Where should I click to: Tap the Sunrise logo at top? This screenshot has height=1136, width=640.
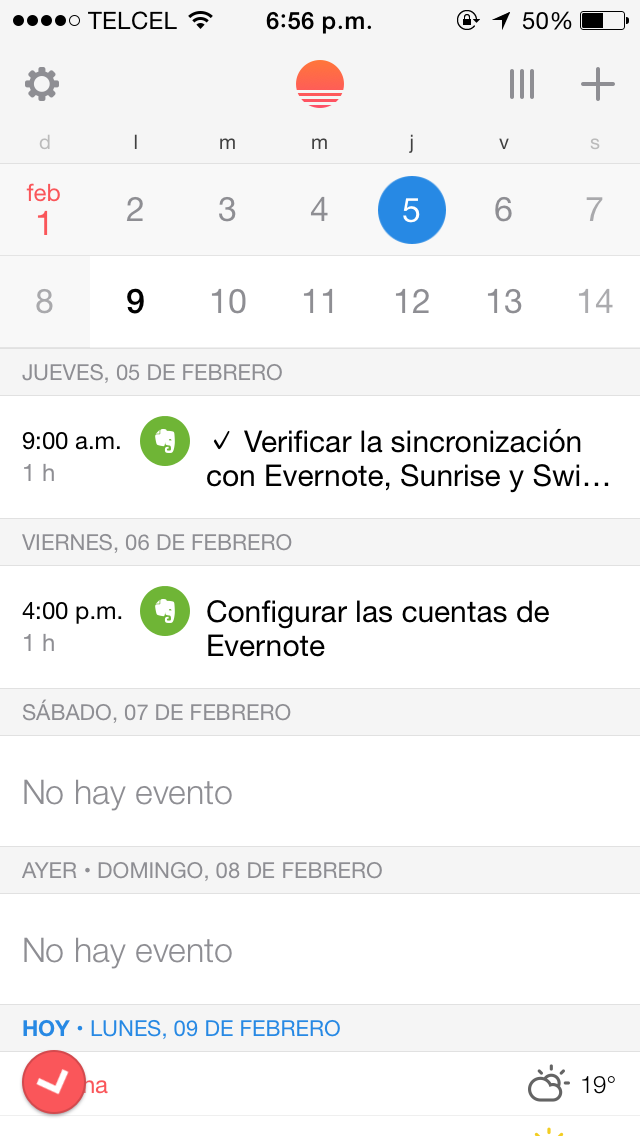click(x=320, y=84)
